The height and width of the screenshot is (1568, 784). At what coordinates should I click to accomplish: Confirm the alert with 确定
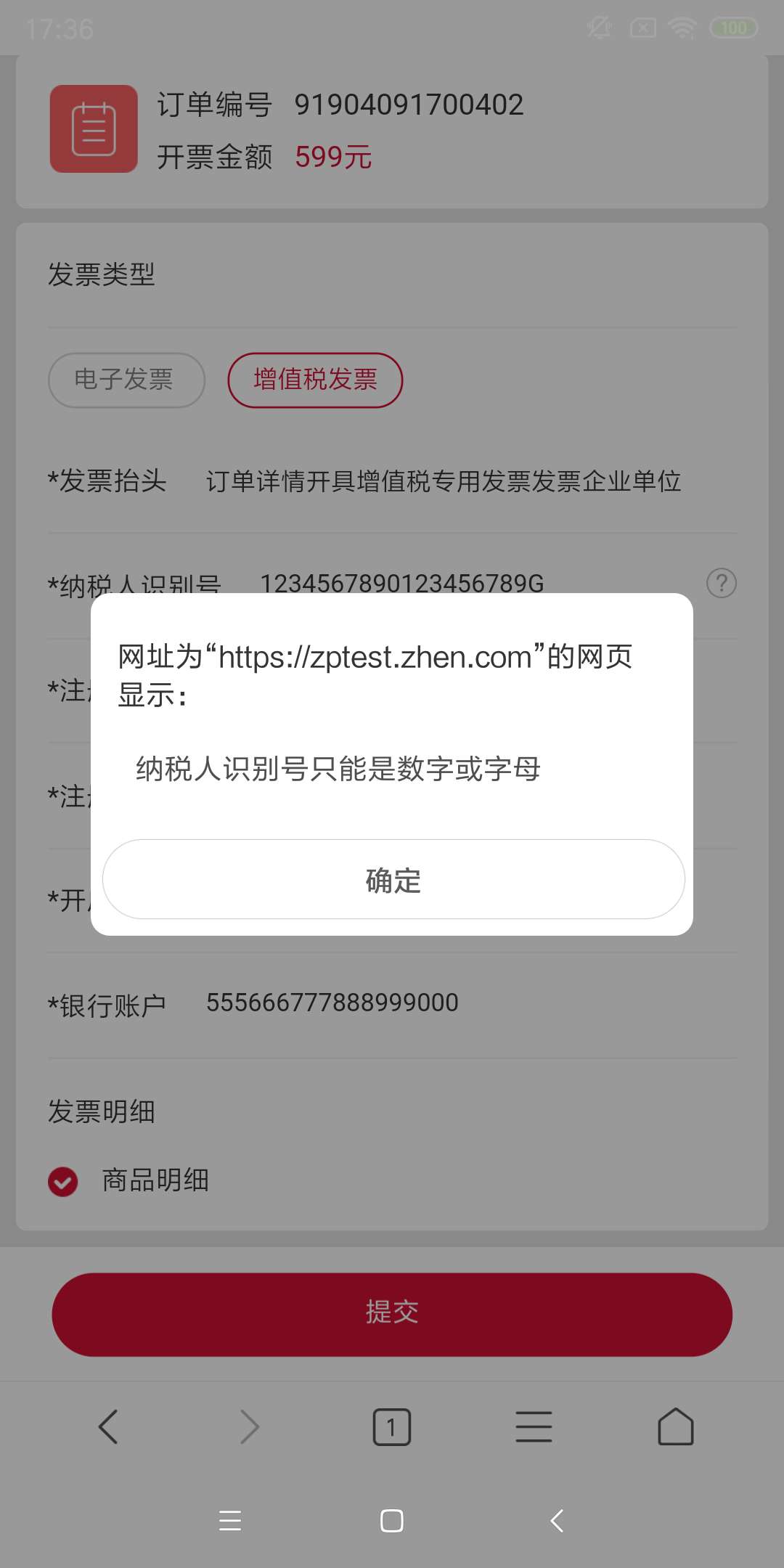393,879
